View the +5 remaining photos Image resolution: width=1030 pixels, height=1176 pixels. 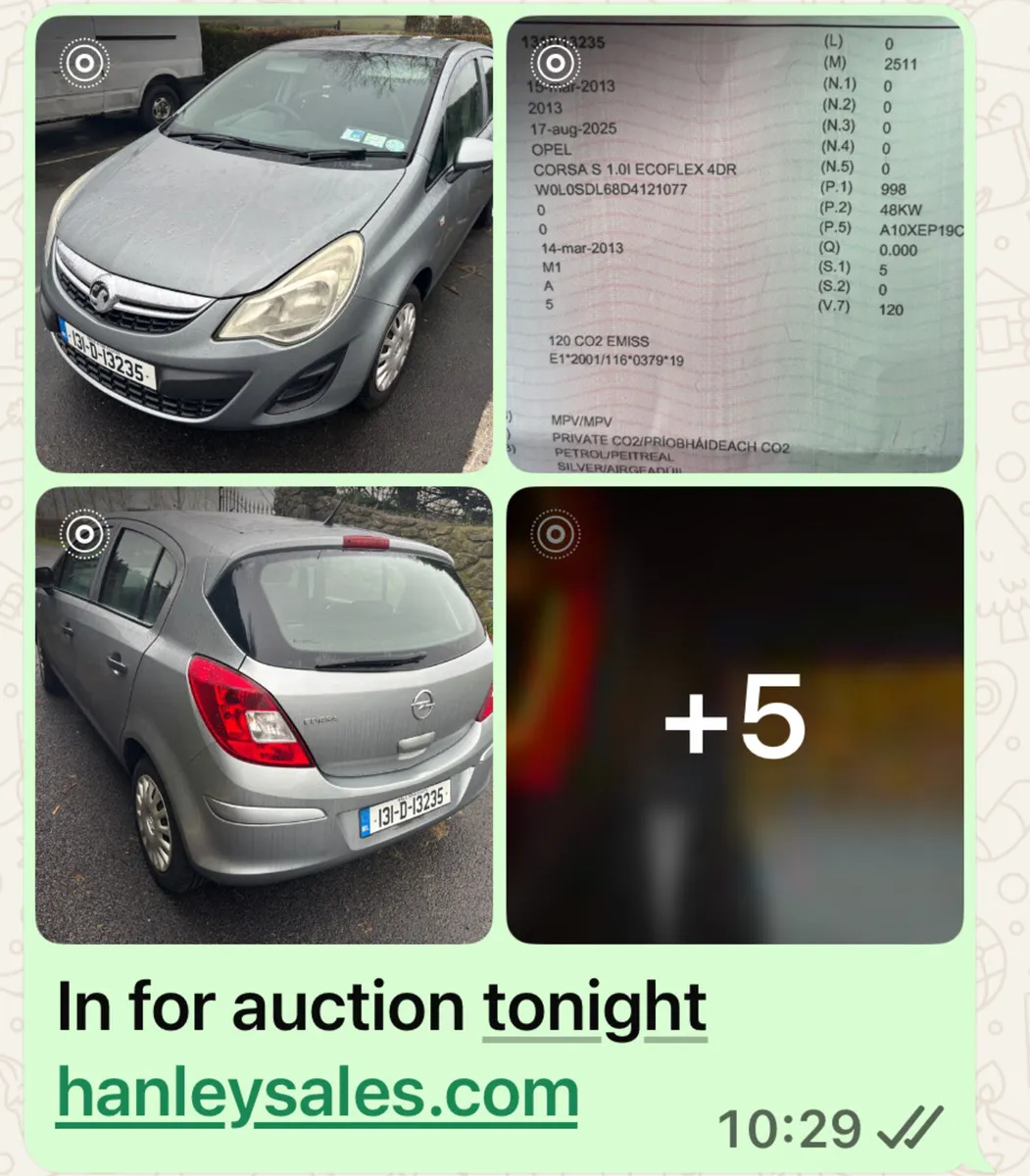(x=734, y=714)
